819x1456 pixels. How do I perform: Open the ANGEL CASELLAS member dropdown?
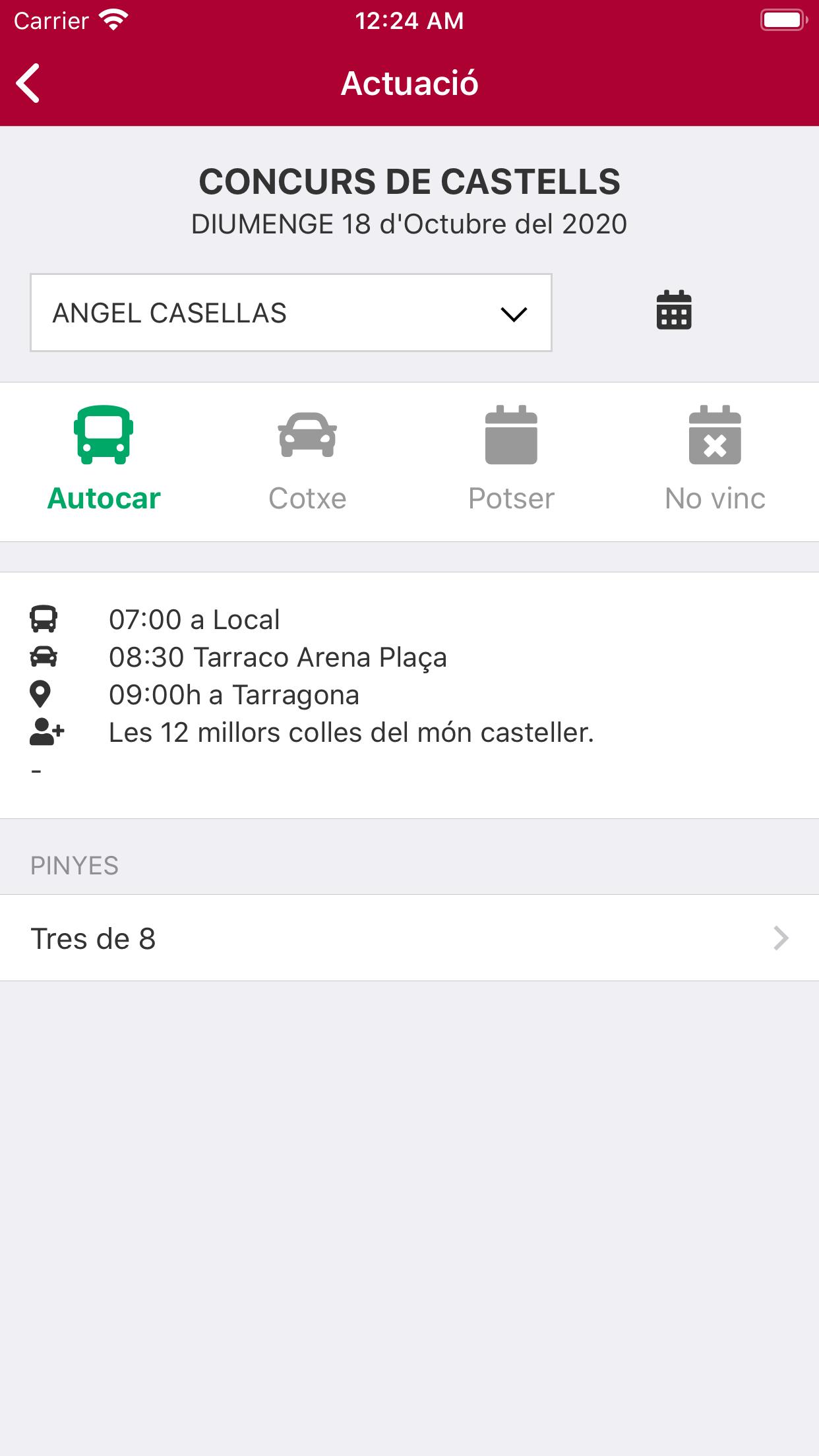coord(291,313)
